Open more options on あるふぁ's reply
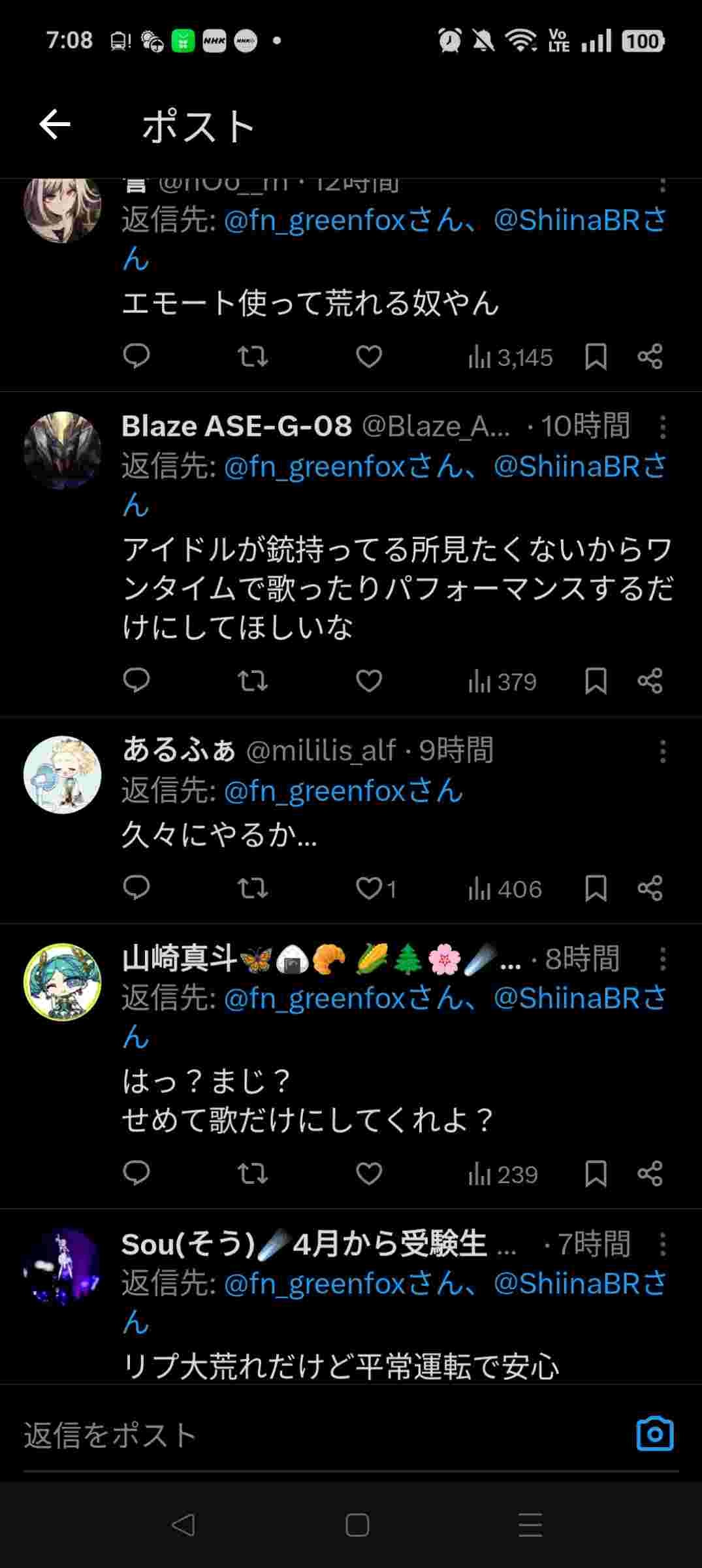 (x=662, y=751)
